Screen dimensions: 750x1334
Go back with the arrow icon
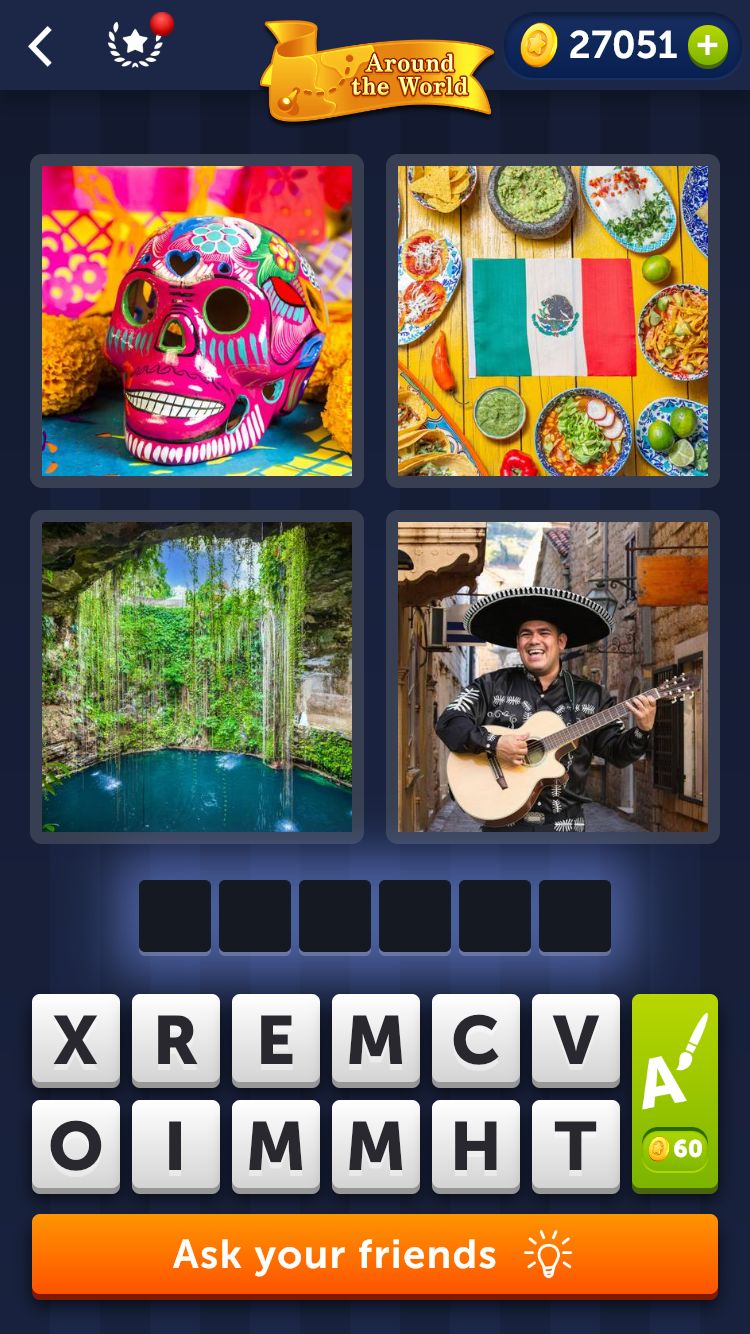click(x=40, y=47)
